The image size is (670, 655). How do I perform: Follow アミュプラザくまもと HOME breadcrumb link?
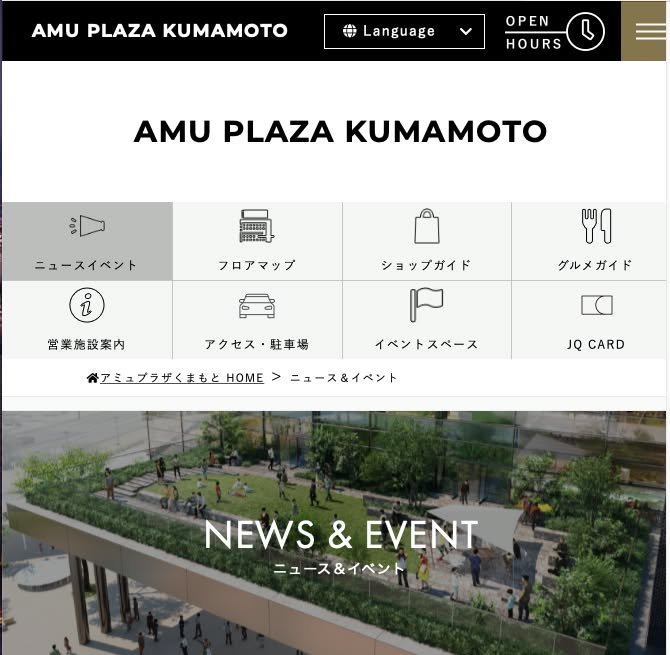click(181, 378)
